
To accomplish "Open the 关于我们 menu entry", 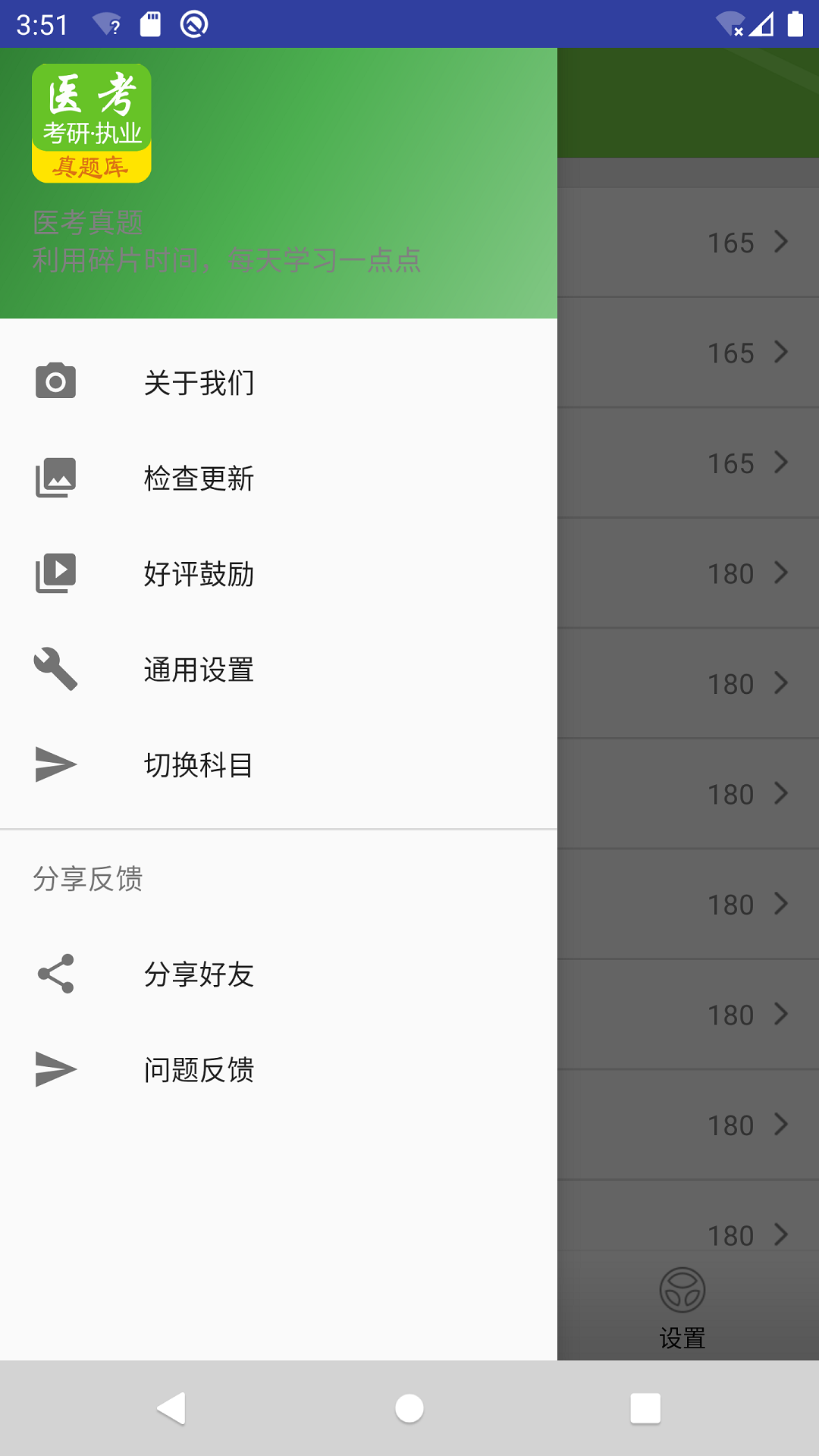I will (x=199, y=383).
